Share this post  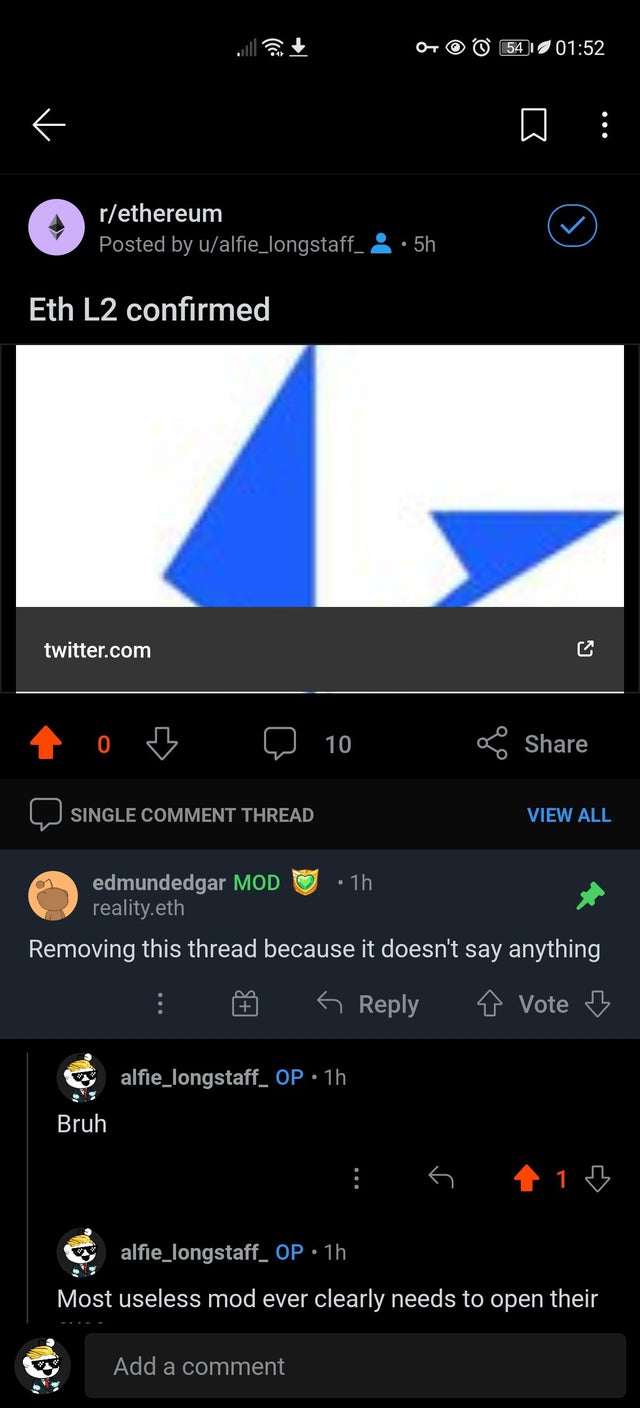[x=532, y=743]
